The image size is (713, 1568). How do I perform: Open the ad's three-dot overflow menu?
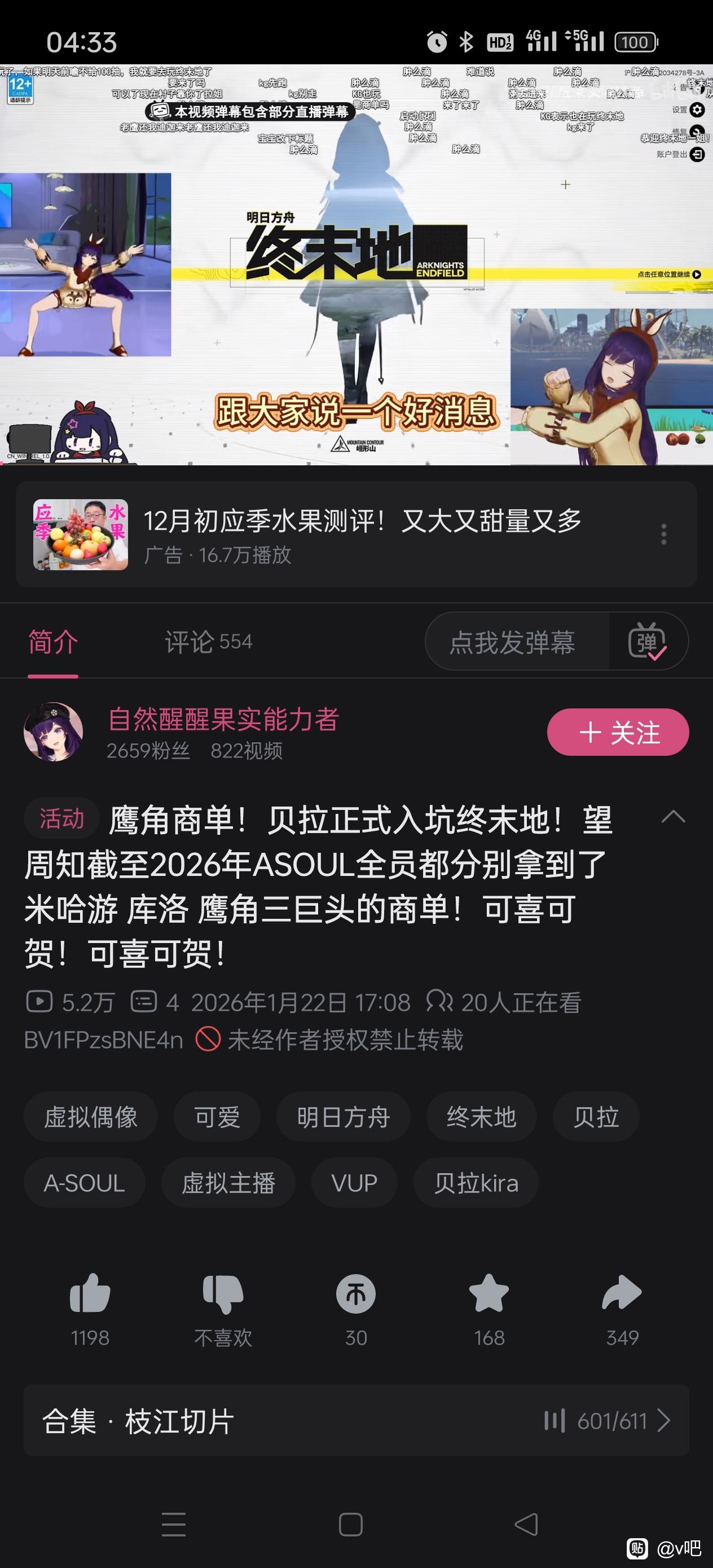(664, 534)
